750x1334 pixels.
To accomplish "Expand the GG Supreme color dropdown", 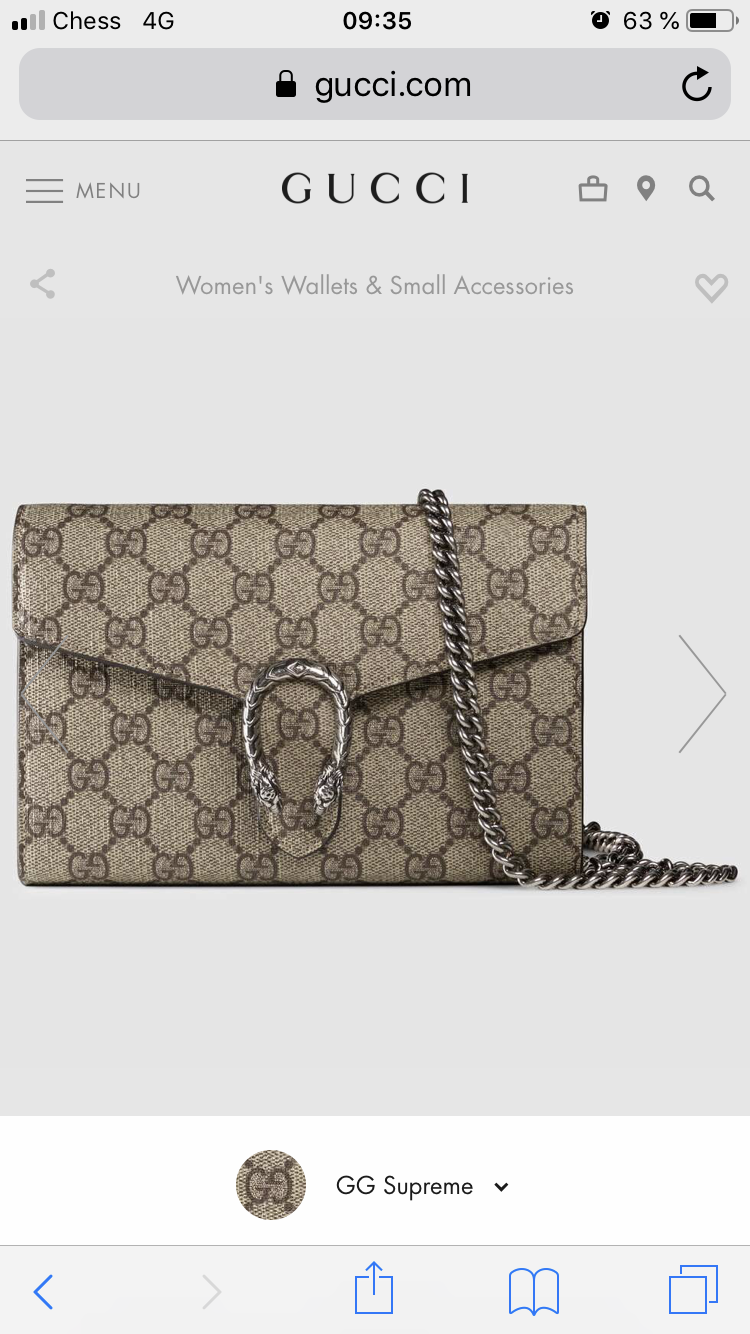I will (x=373, y=1185).
